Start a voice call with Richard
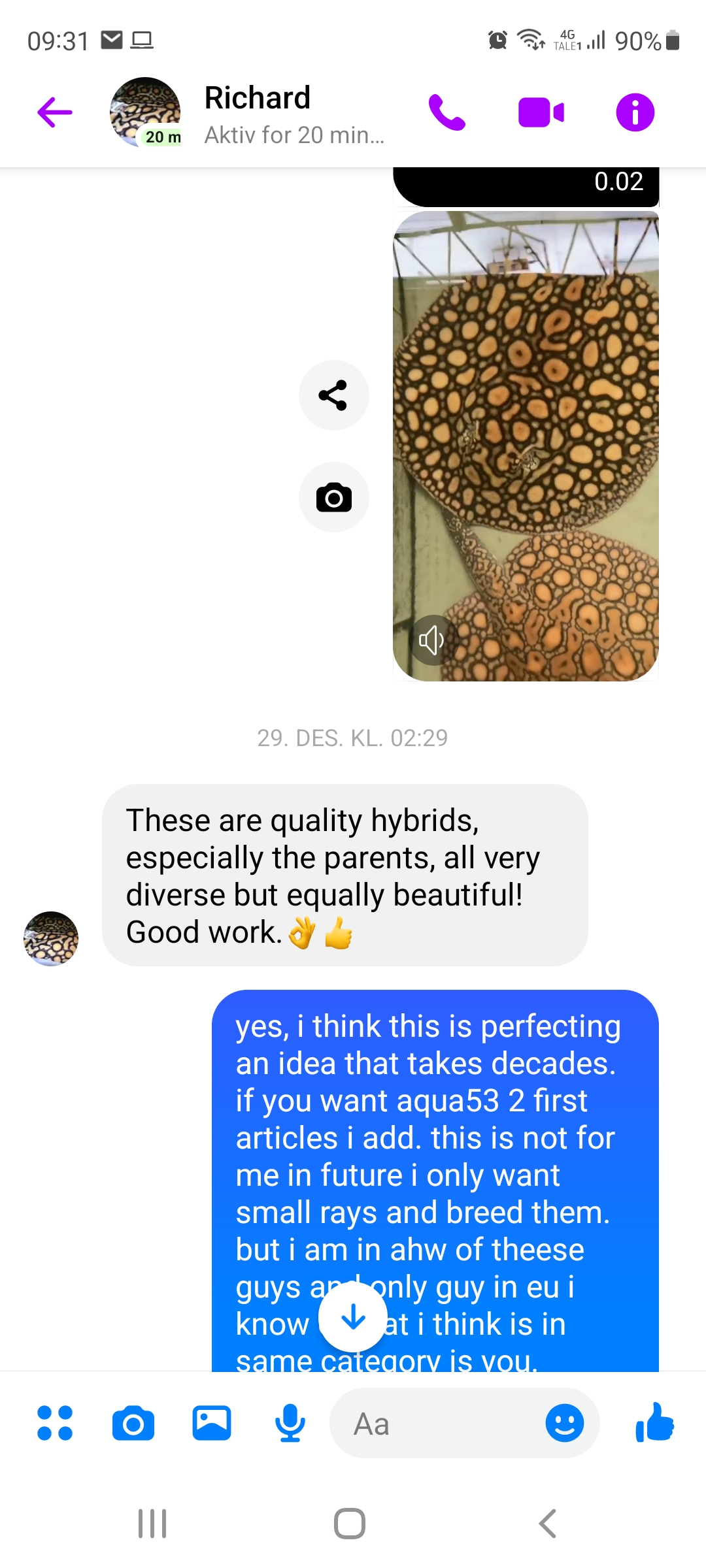The height and width of the screenshot is (1568, 706). pos(447,112)
